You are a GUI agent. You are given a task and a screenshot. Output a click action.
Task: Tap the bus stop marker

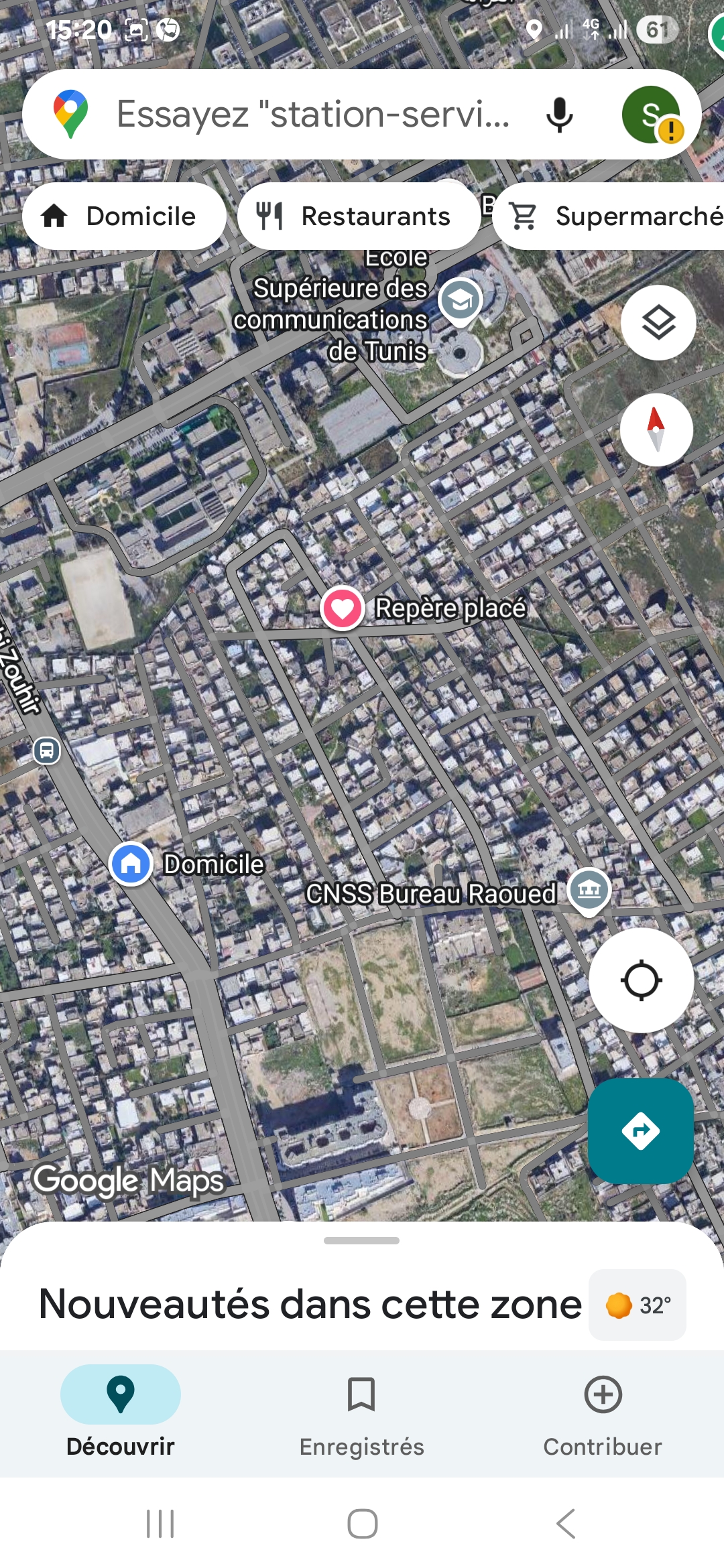tap(46, 750)
